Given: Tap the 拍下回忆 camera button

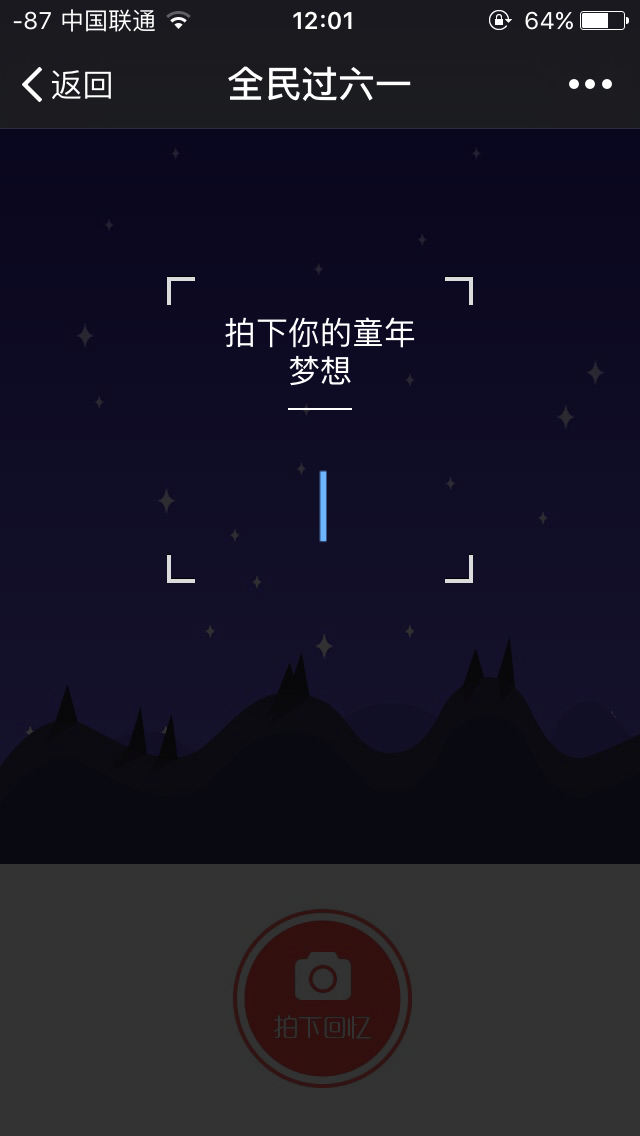Looking at the screenshot, I should click(322, 997).
